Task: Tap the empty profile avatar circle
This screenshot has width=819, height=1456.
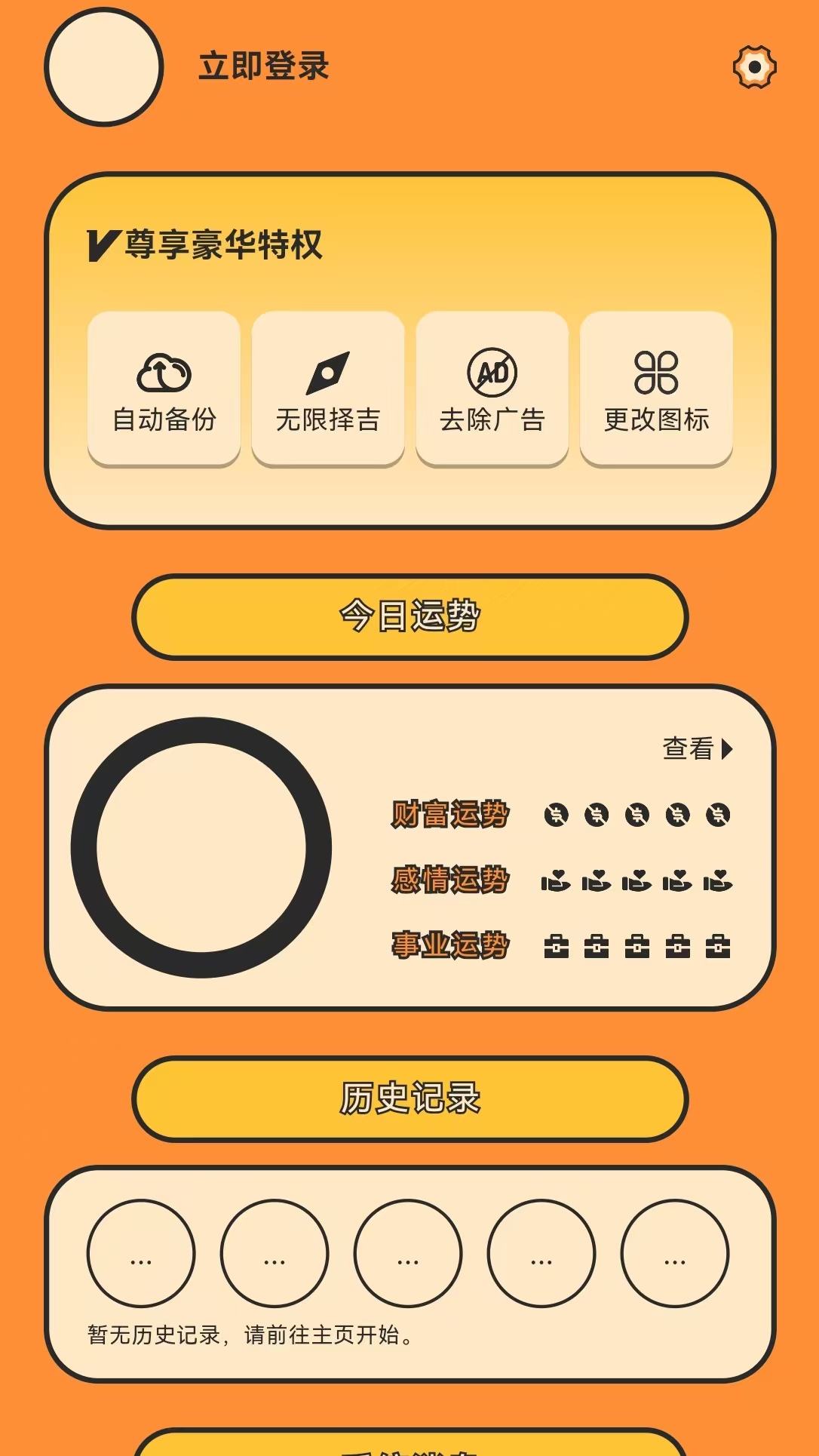Action: tap(104, 67)
